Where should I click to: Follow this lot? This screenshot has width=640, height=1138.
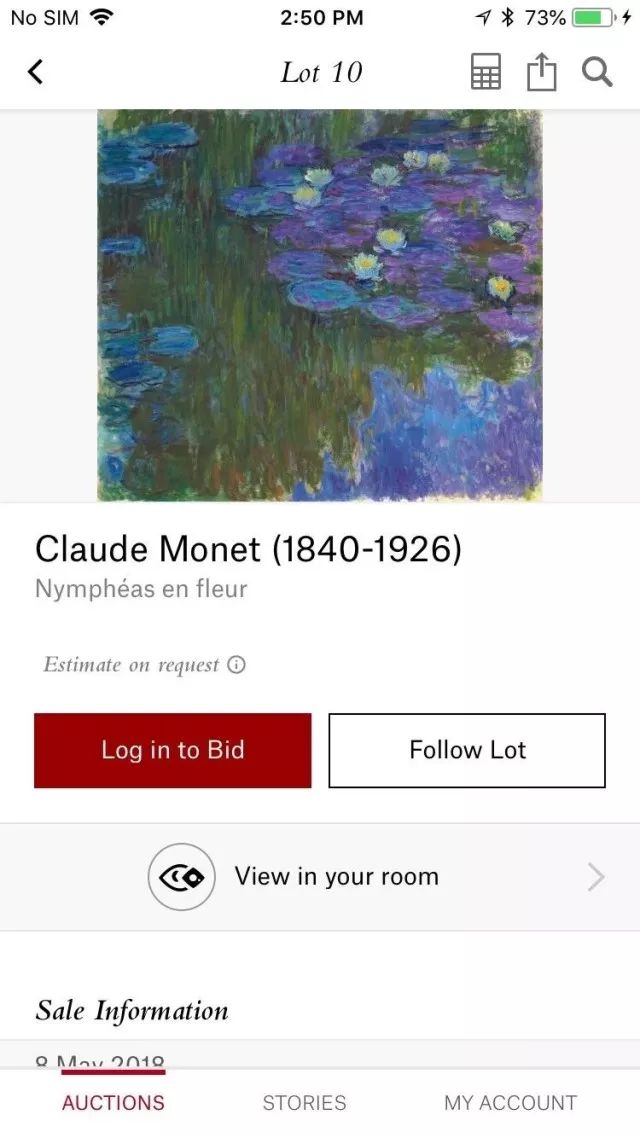coord(467,750)
